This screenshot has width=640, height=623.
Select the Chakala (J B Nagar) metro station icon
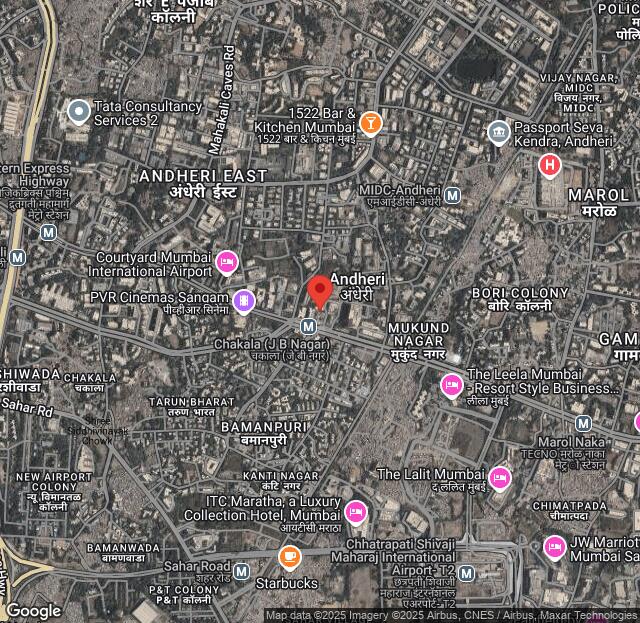pyautogui.click(x=309, y=326)
